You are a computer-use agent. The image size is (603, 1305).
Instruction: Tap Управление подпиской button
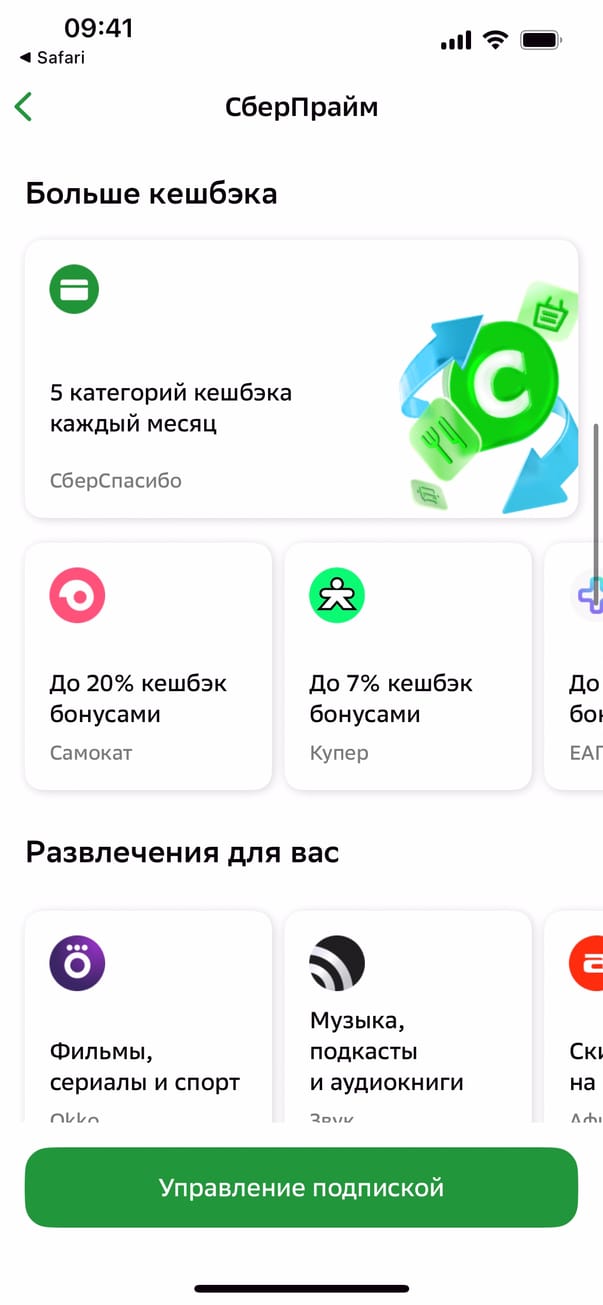[301, 1188]
